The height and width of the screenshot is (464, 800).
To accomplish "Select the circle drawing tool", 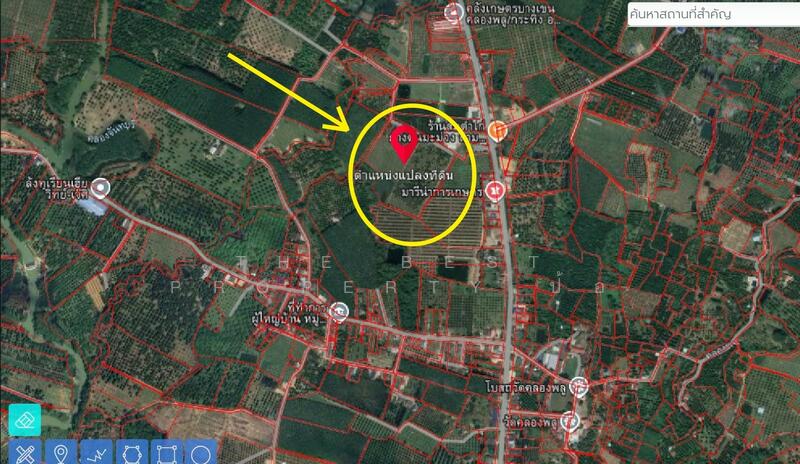I will pos(200,453).
